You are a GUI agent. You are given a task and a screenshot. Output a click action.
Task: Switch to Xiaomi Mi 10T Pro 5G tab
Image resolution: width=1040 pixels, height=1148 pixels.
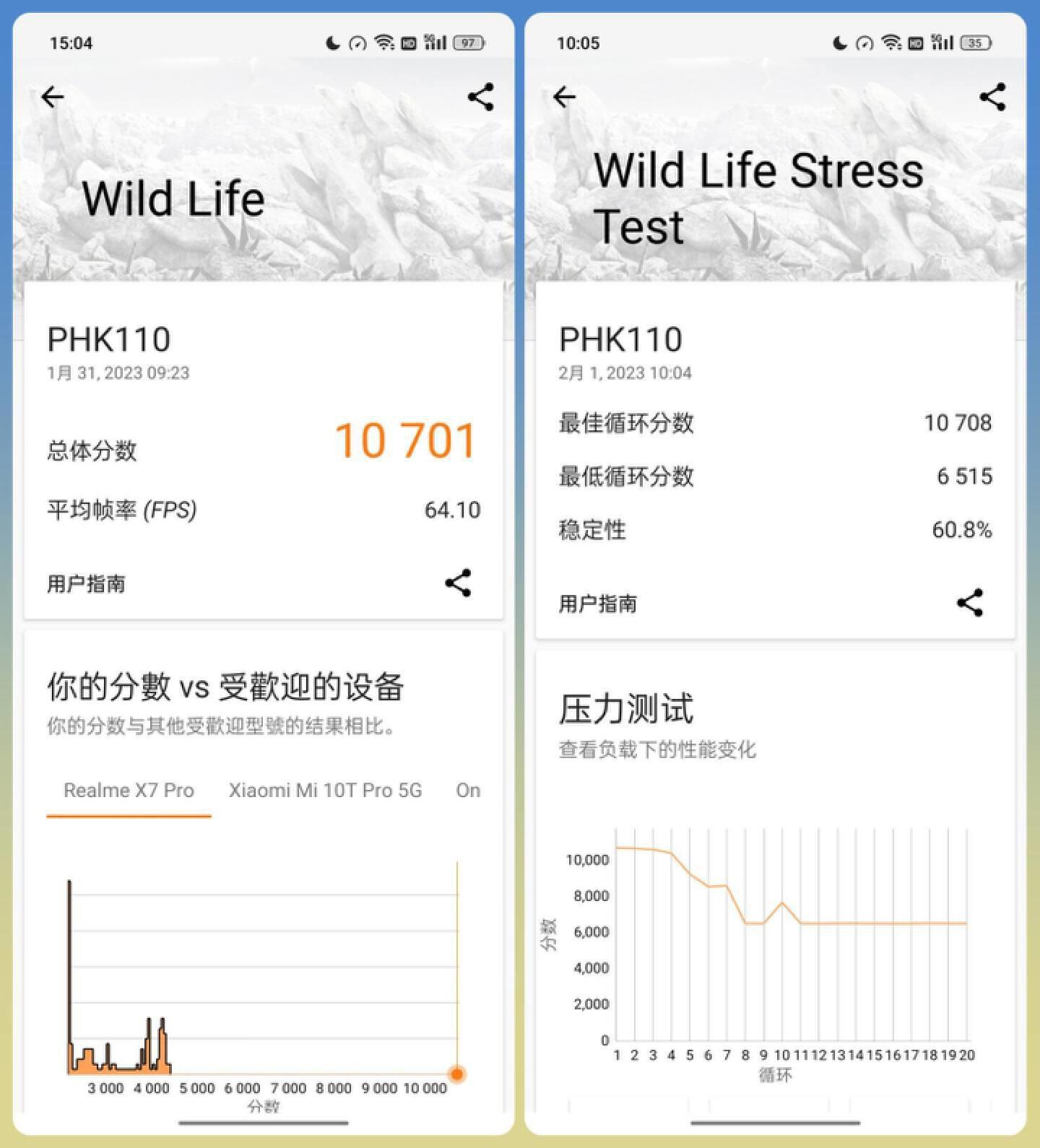coord(326,790)
